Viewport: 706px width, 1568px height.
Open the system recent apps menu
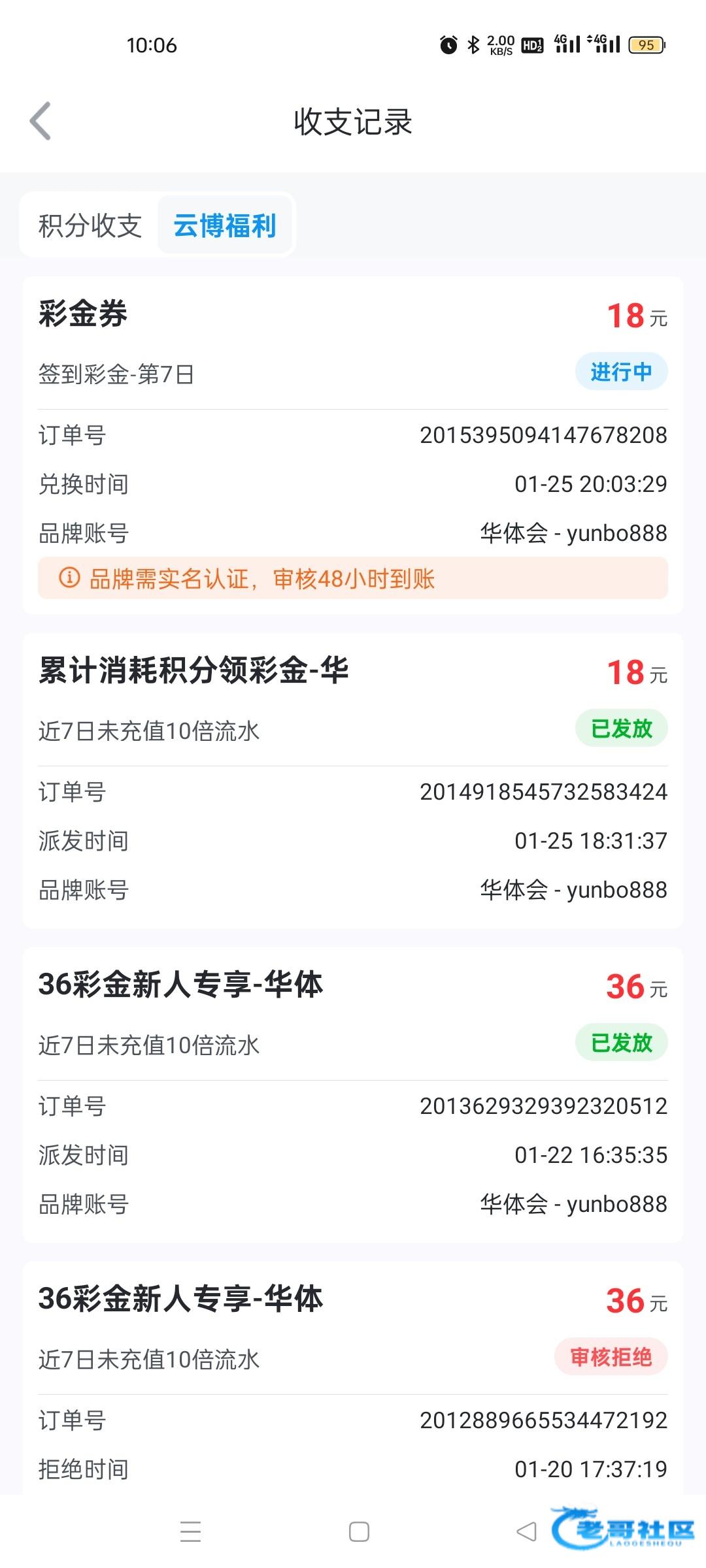(x=190, y=1531)
